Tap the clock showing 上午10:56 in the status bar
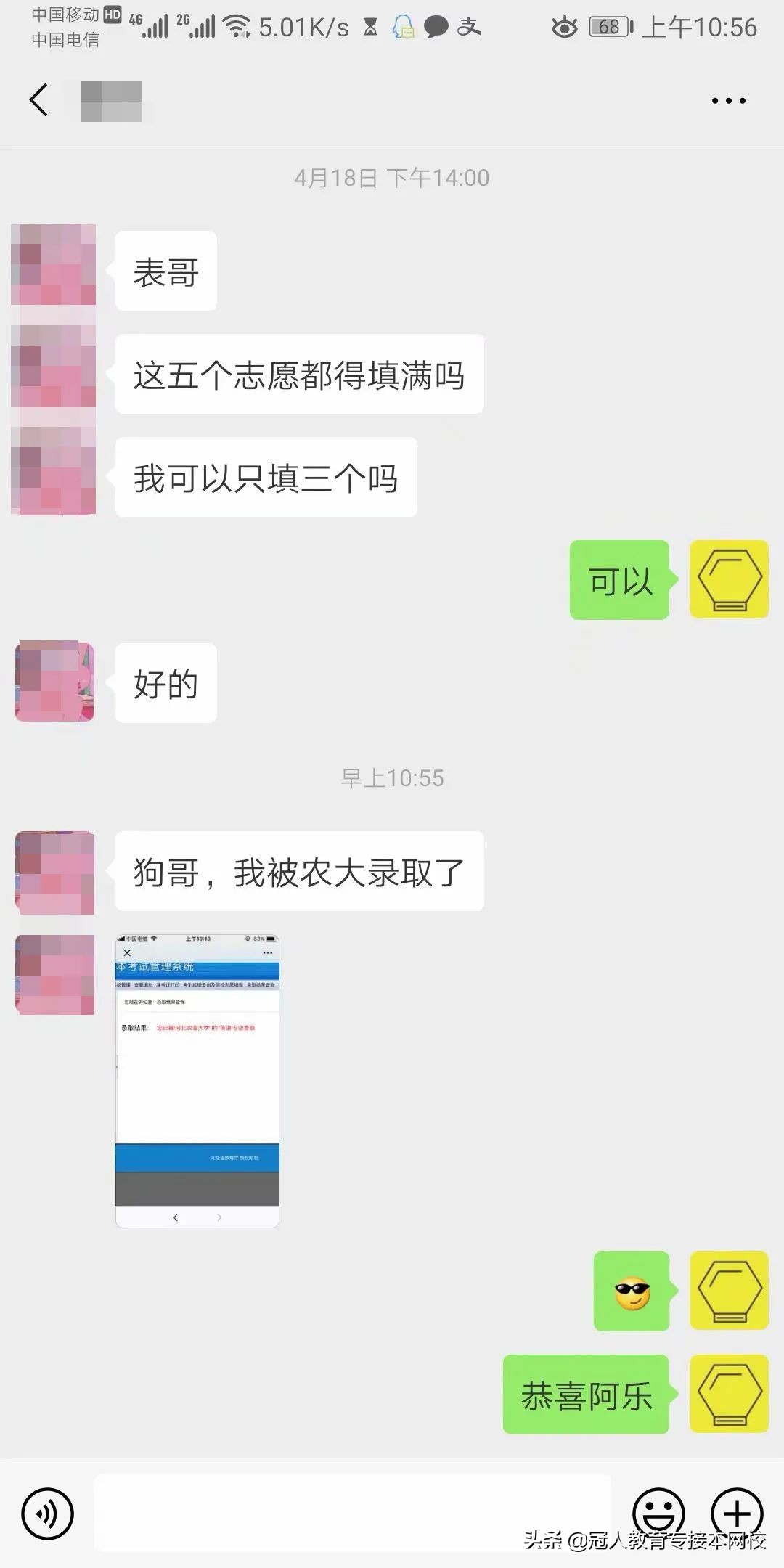784x1568 pixels. point(701,28)
